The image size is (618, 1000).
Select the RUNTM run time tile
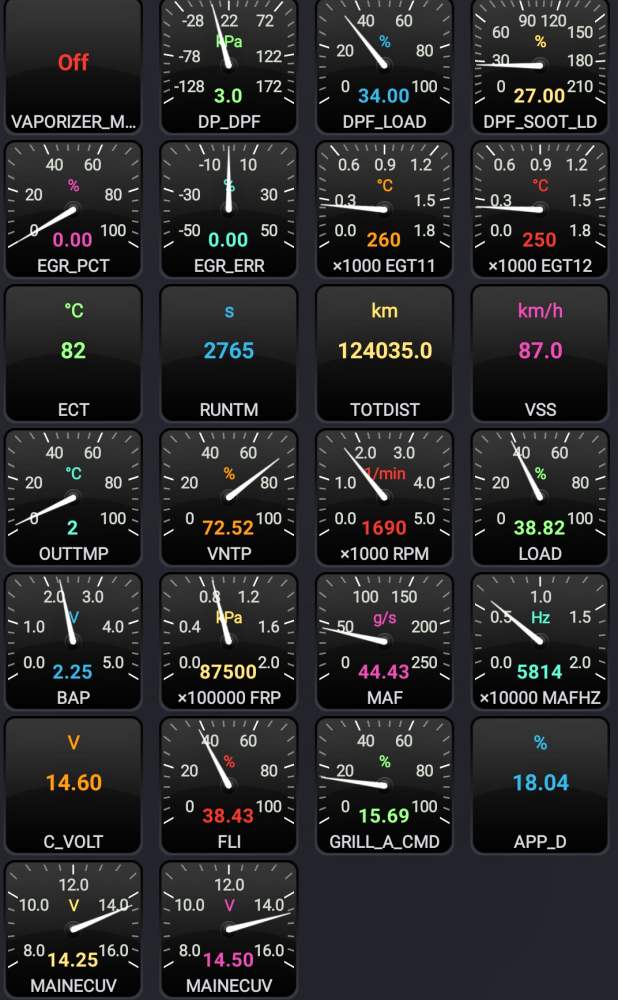(229, 354)
